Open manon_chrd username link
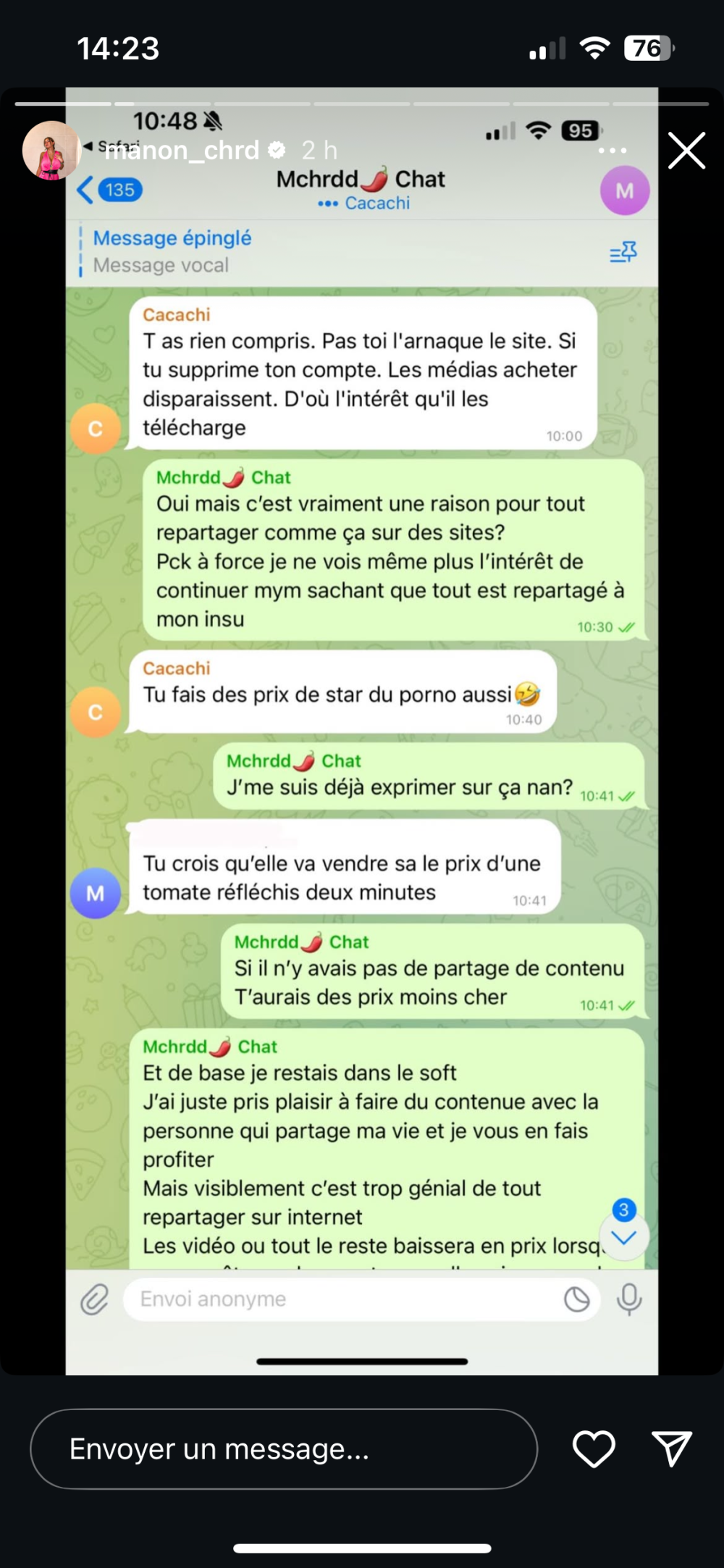This screenshot has width=724, height=1568. click(182, 151)
